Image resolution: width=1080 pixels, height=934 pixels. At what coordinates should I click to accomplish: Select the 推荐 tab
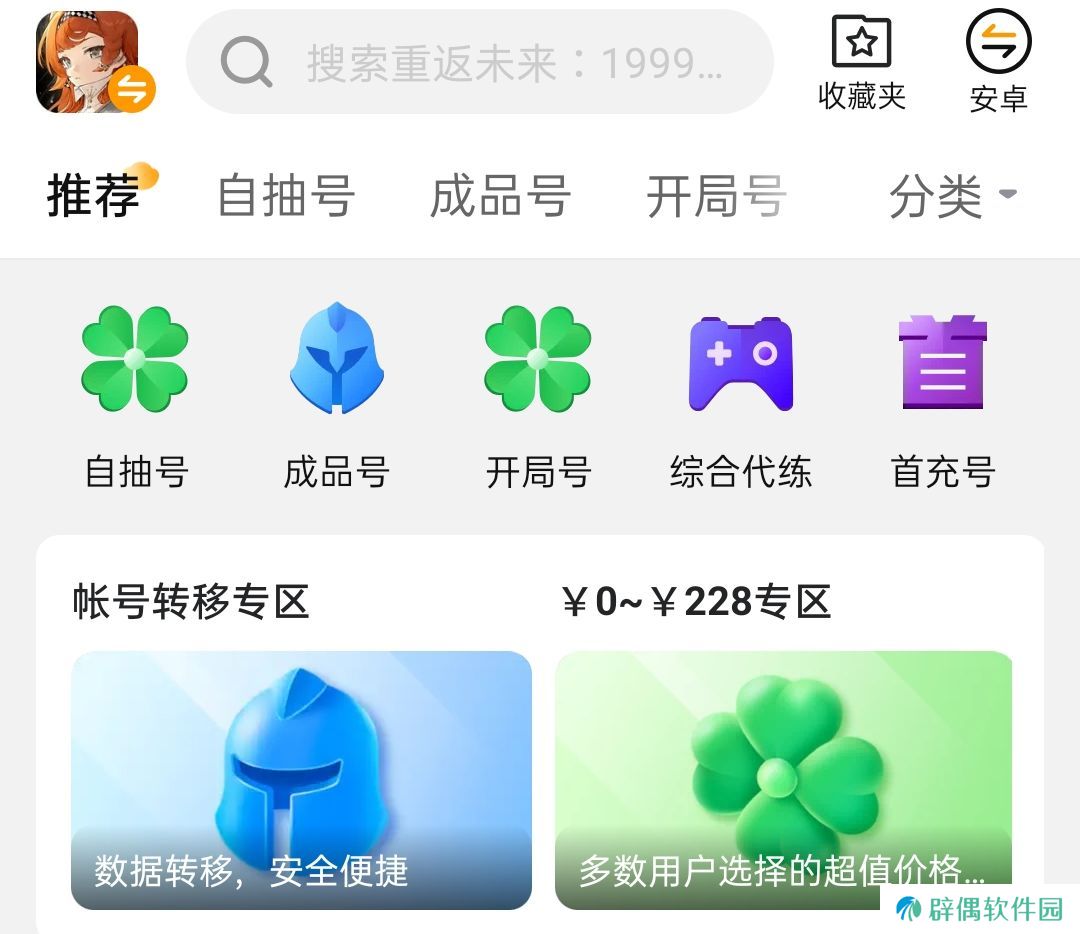coord(94,196)
